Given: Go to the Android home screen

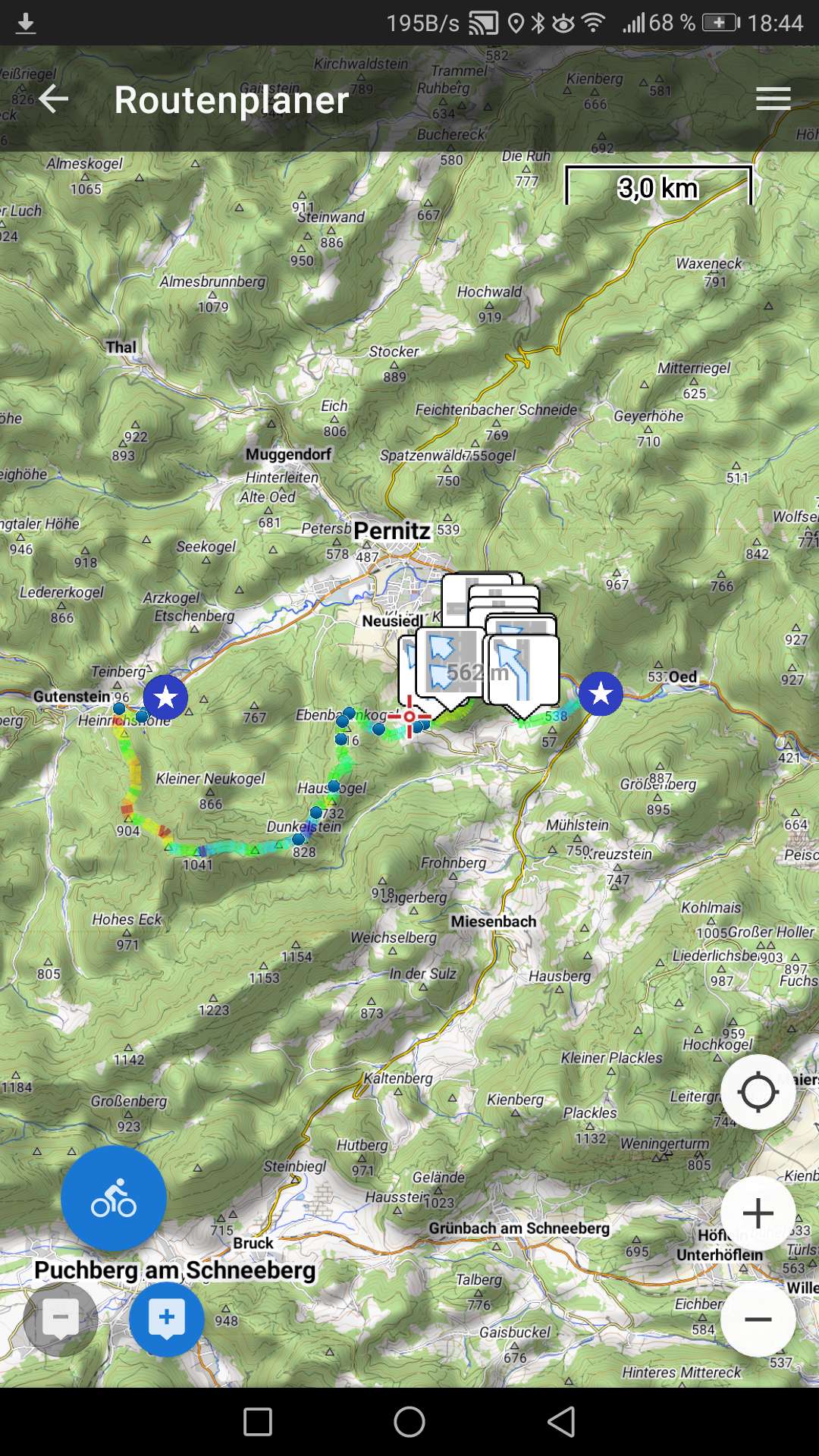Looking at the screenshot, I should coord(409,1422).
